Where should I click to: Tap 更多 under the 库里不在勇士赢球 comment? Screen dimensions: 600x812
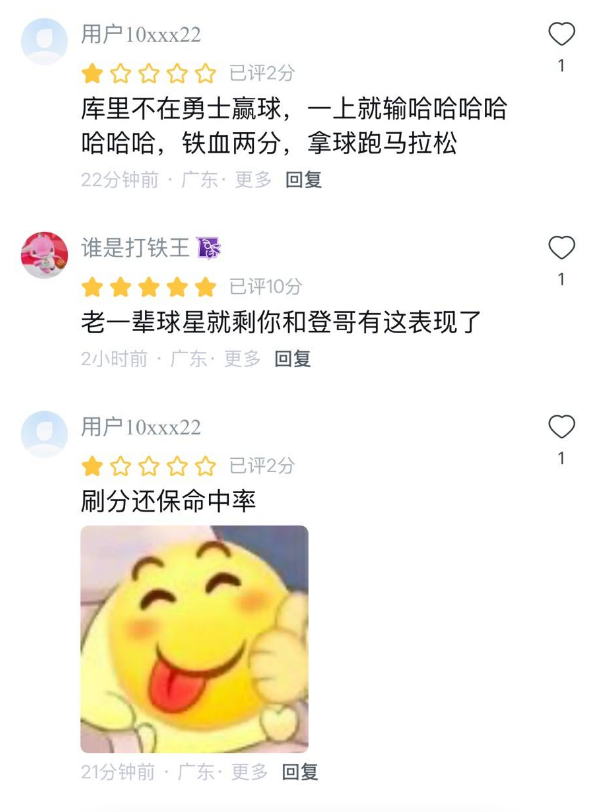click(x=253, y=180)
